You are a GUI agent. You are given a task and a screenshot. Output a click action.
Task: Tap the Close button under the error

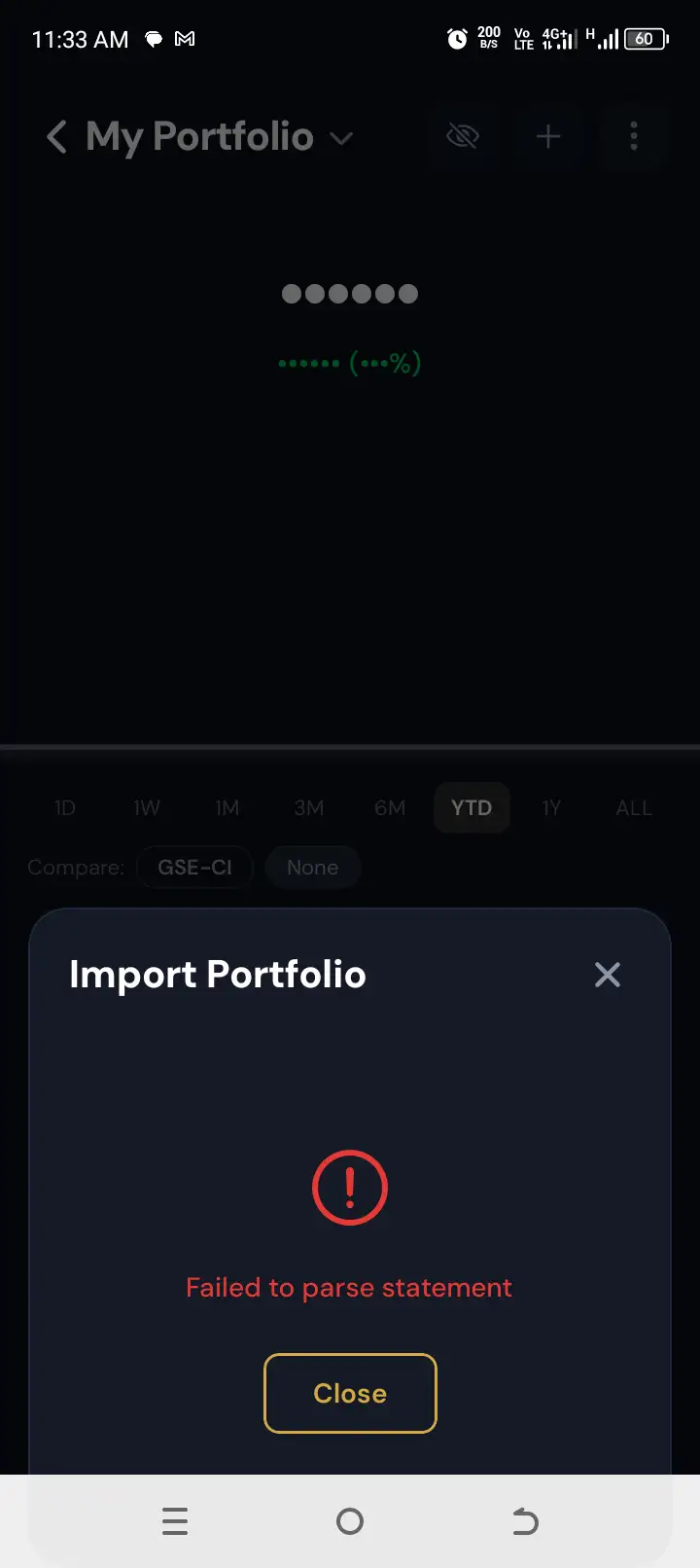[x=350, y=1393]
